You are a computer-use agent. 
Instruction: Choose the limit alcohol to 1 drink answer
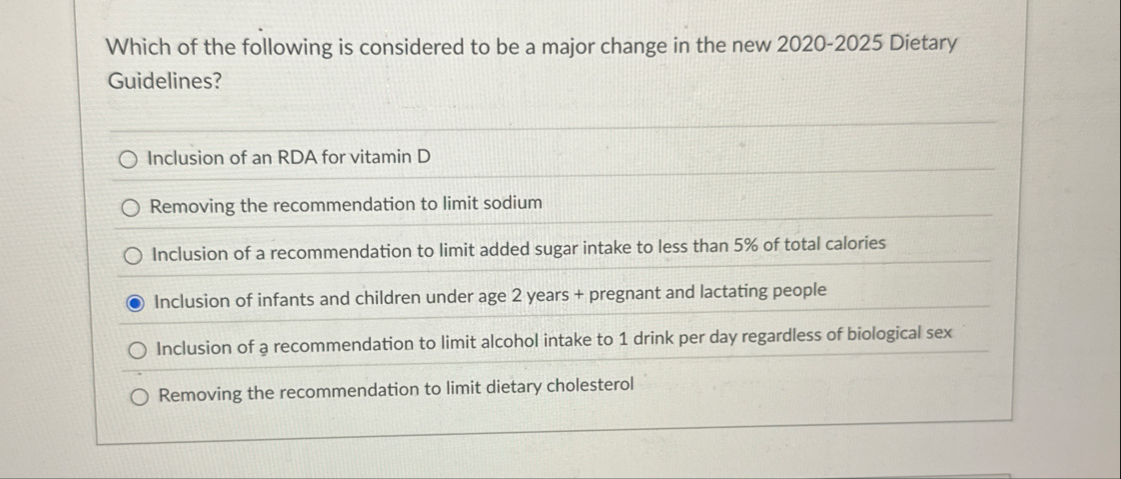[138, 349]
